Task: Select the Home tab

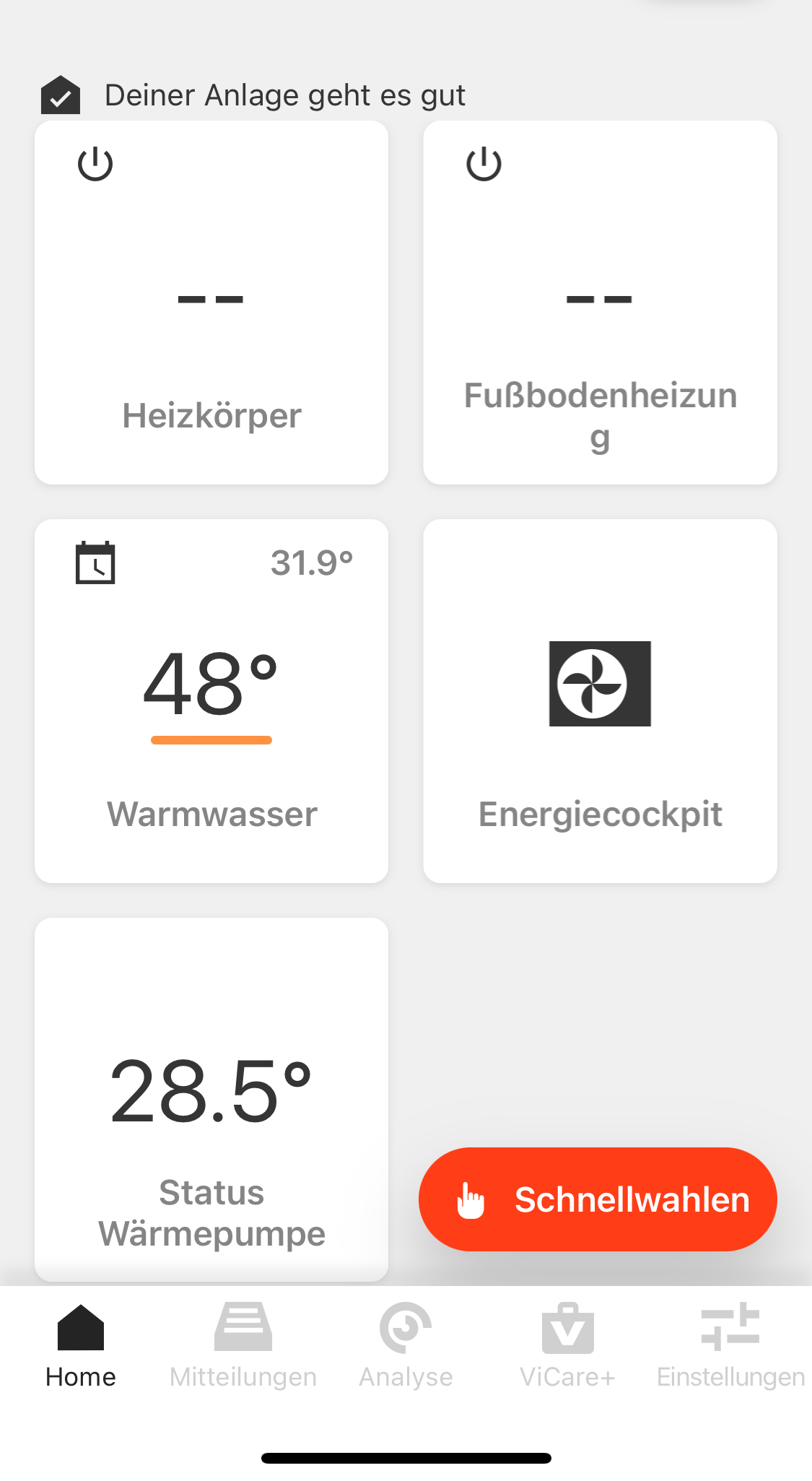Action: [x=81, y=1346]
